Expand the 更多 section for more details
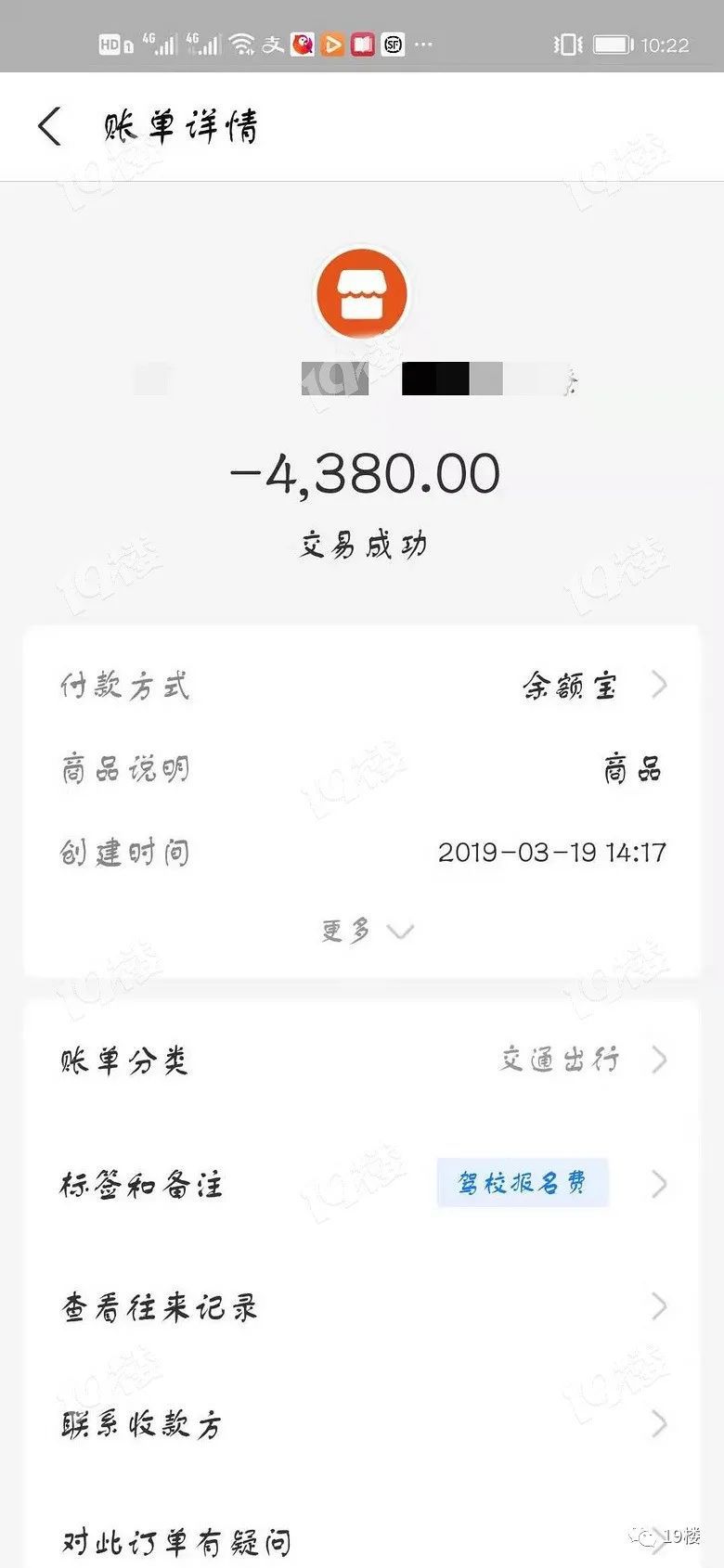The height and width of the screenshot is (1568, 724). 362,931
